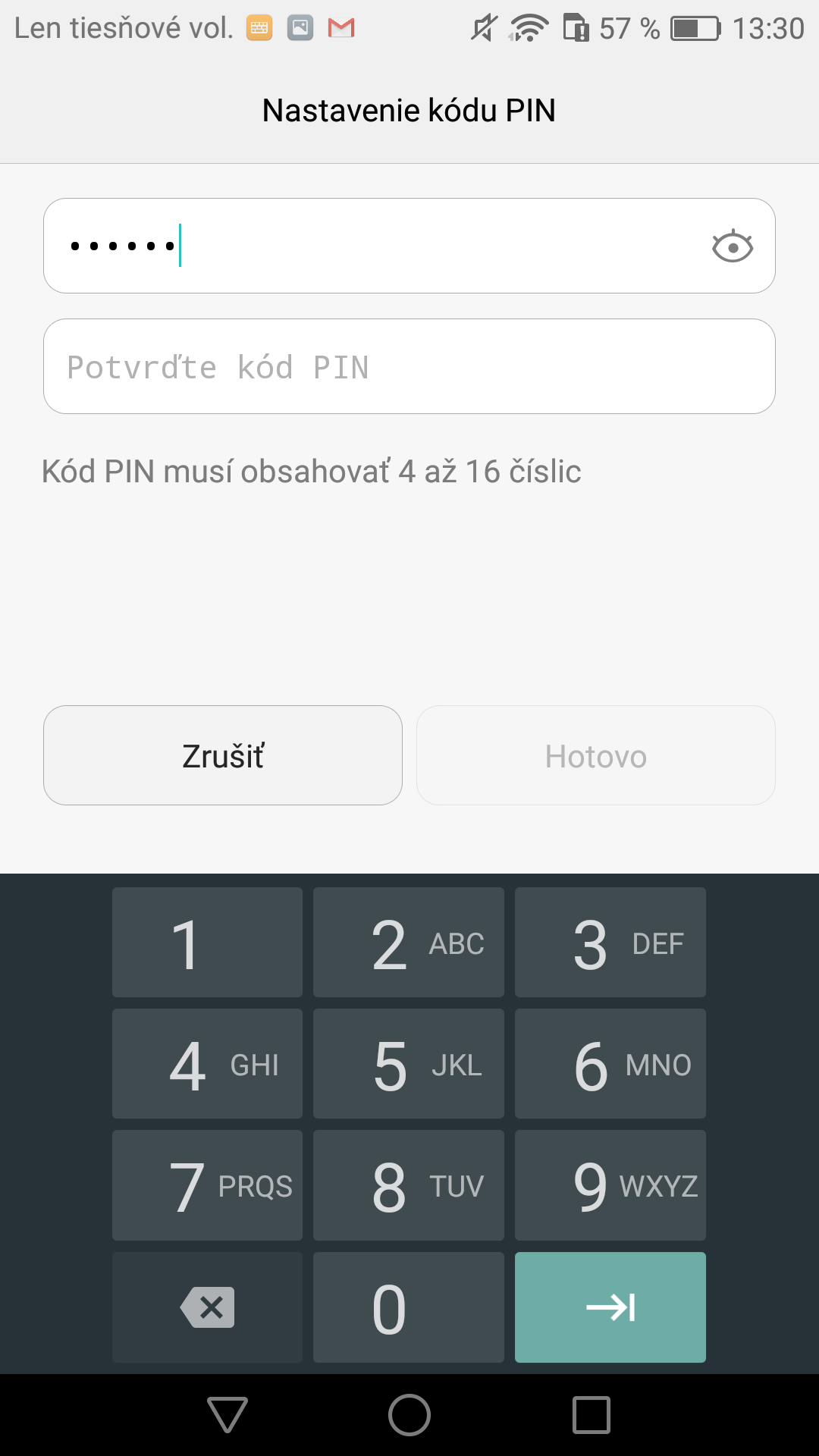Move to next field with the teal arrow key
This screenshot has width=819, height=1456.
(x=610, y=1307)
